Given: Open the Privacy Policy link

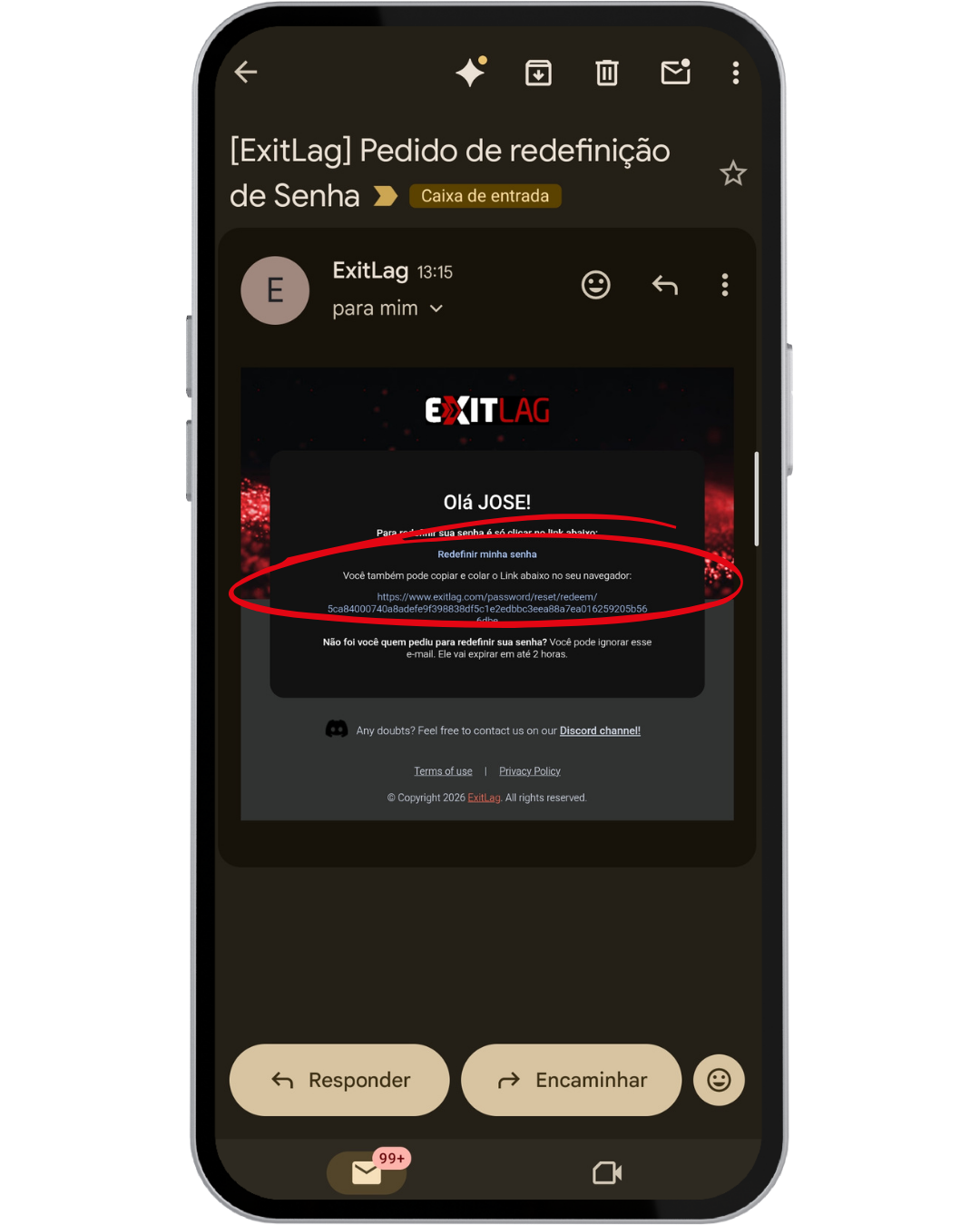Looking at the screenshot, I should [530, 771].
